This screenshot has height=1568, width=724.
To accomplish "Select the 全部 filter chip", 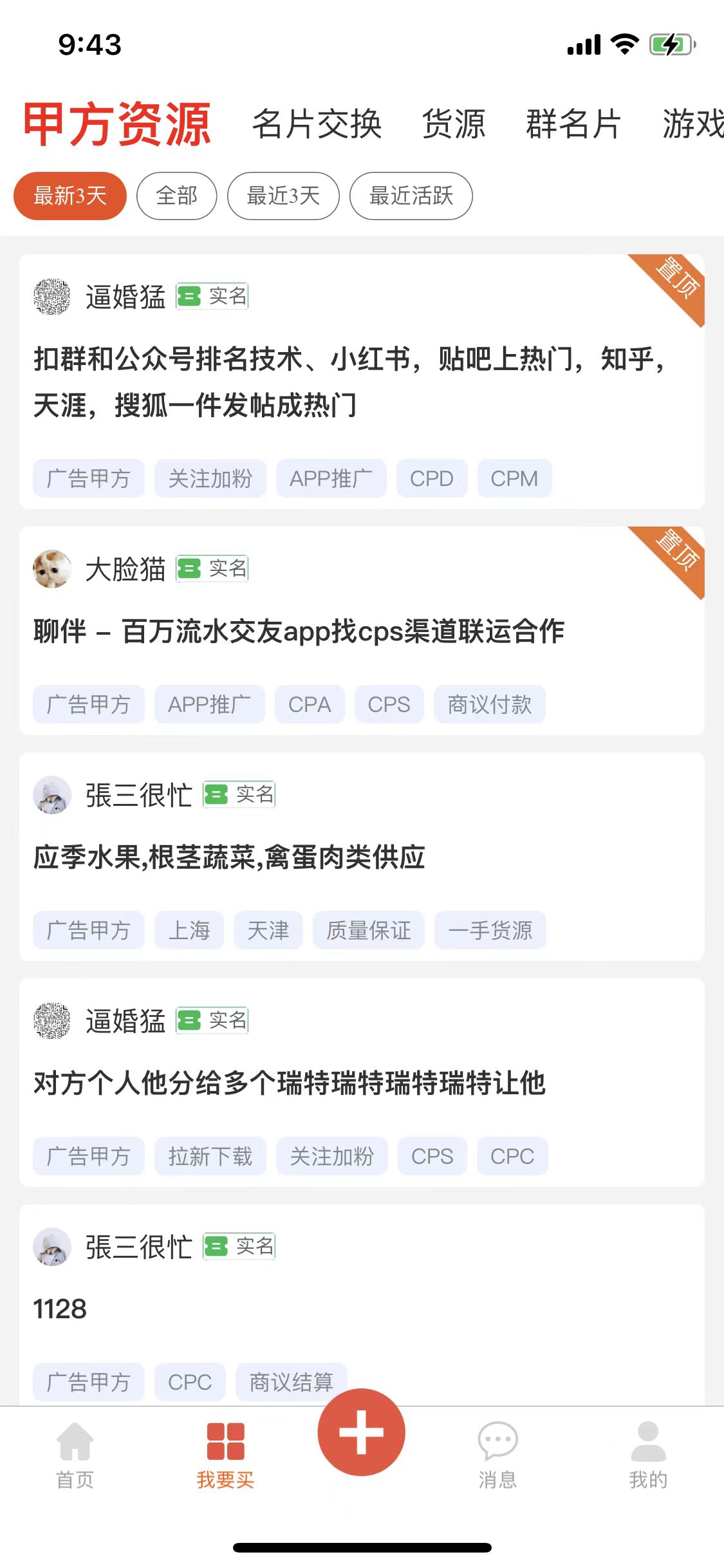I will pyautogui.click(x=177, y=196).
